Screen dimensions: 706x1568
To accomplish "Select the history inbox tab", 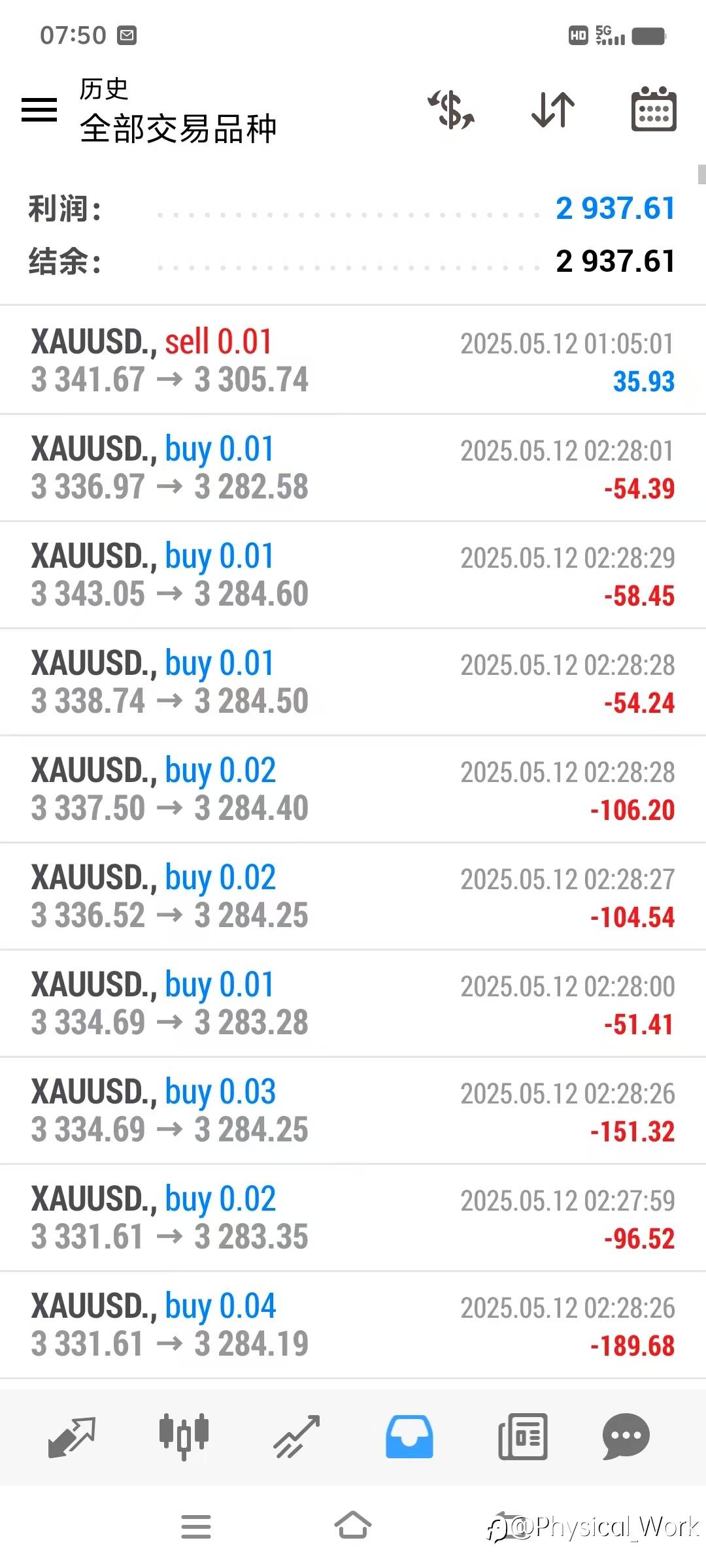I will [x=409, y=1437].
